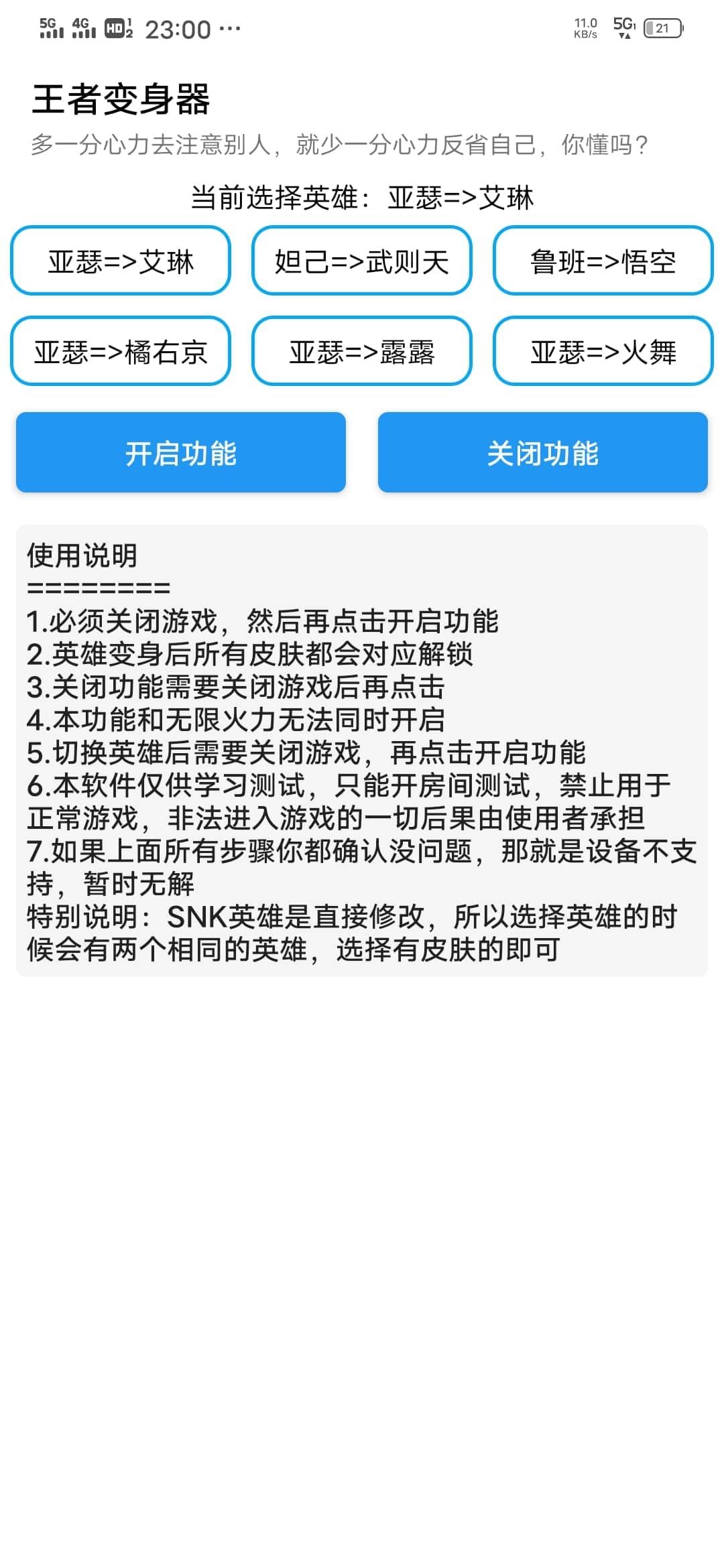Tap the subtitle motto text

point(342,143)
